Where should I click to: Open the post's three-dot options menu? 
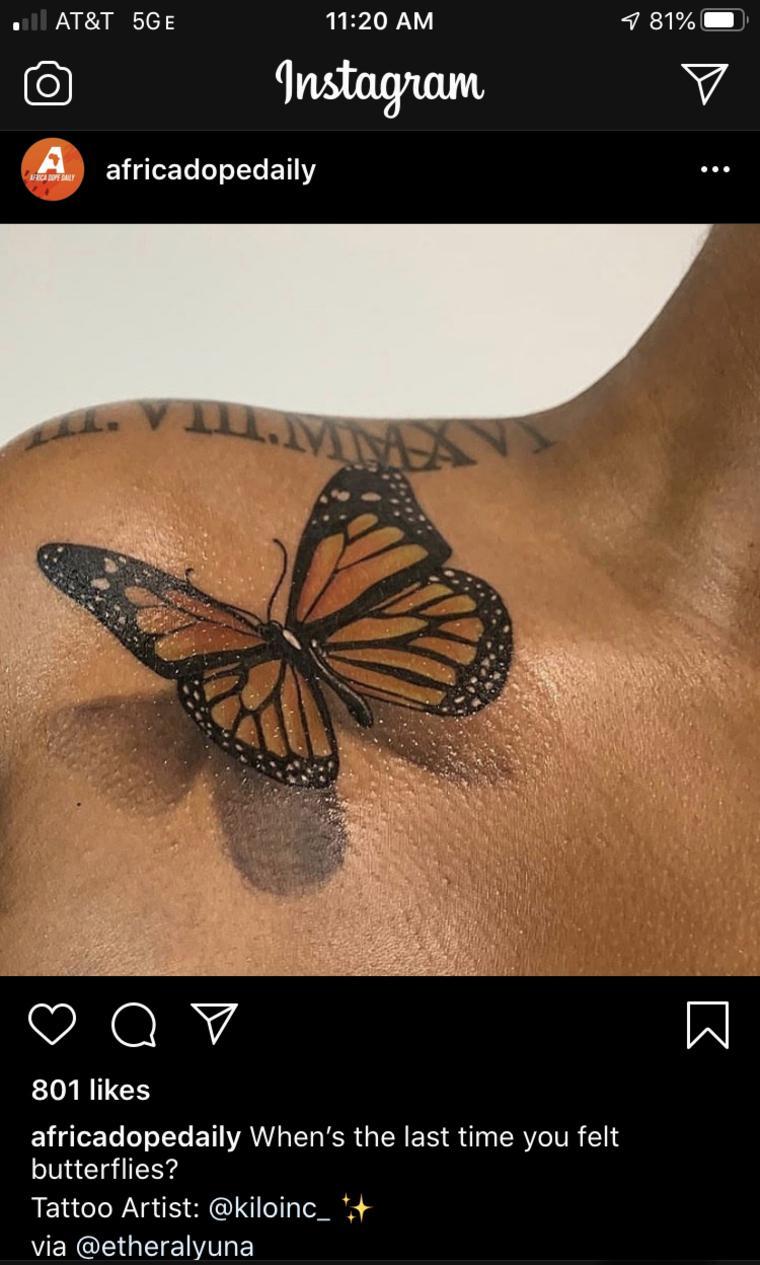coord(715,170)
